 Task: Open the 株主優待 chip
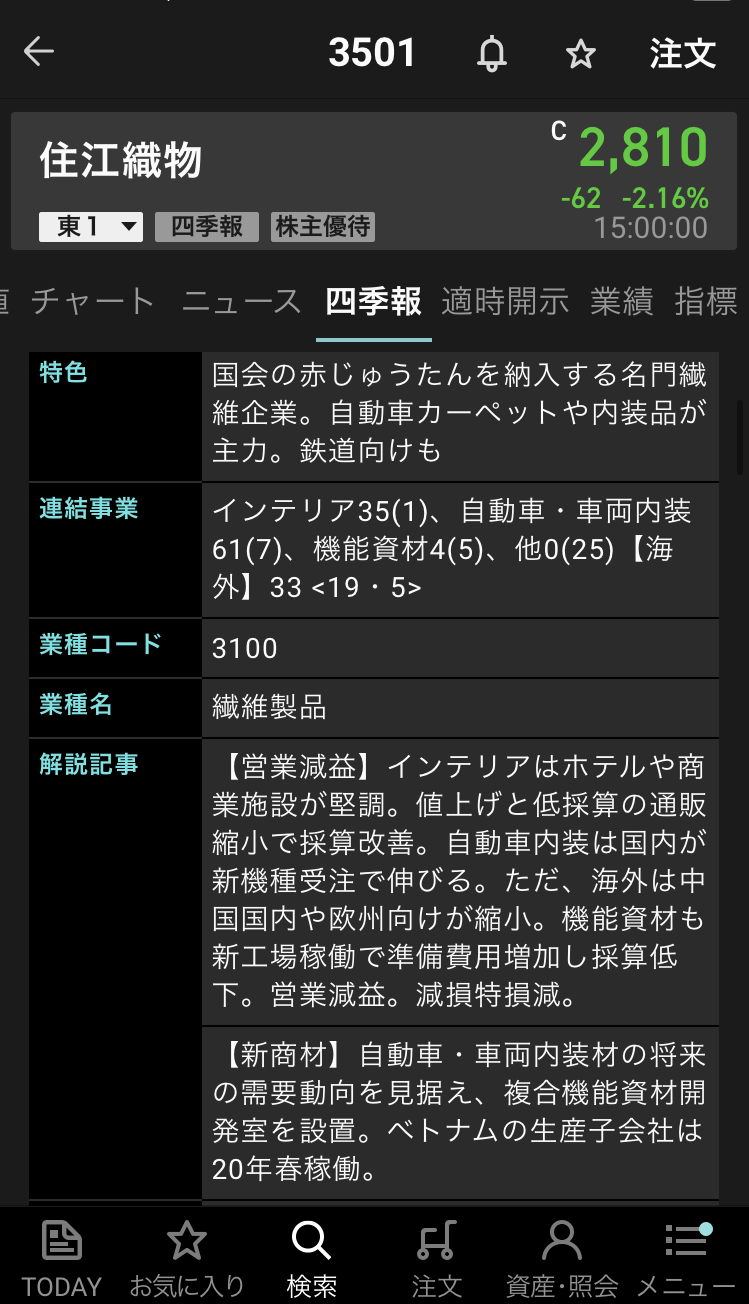(323, 227)
